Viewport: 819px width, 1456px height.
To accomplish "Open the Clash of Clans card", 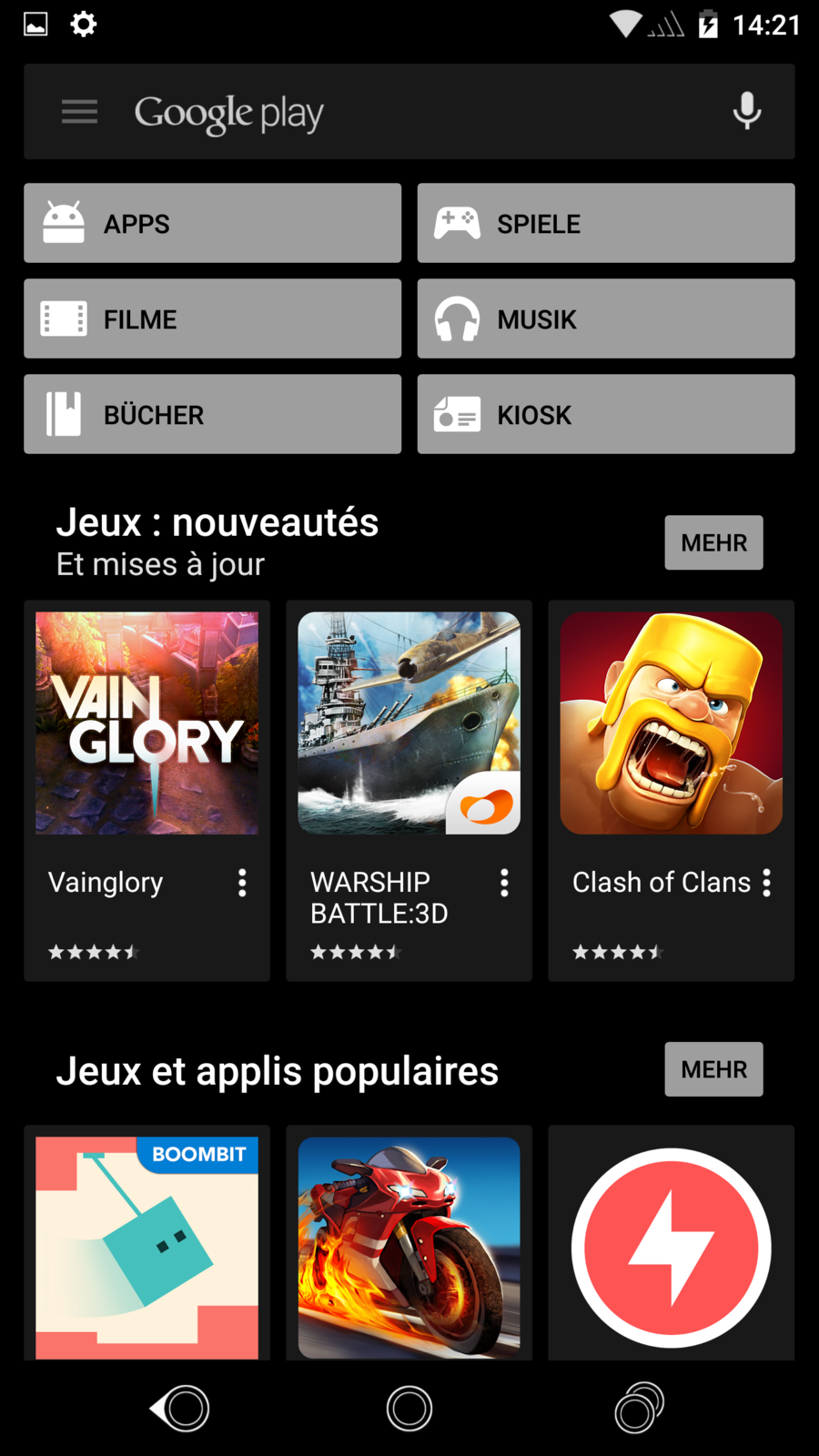I will point(671,723).
